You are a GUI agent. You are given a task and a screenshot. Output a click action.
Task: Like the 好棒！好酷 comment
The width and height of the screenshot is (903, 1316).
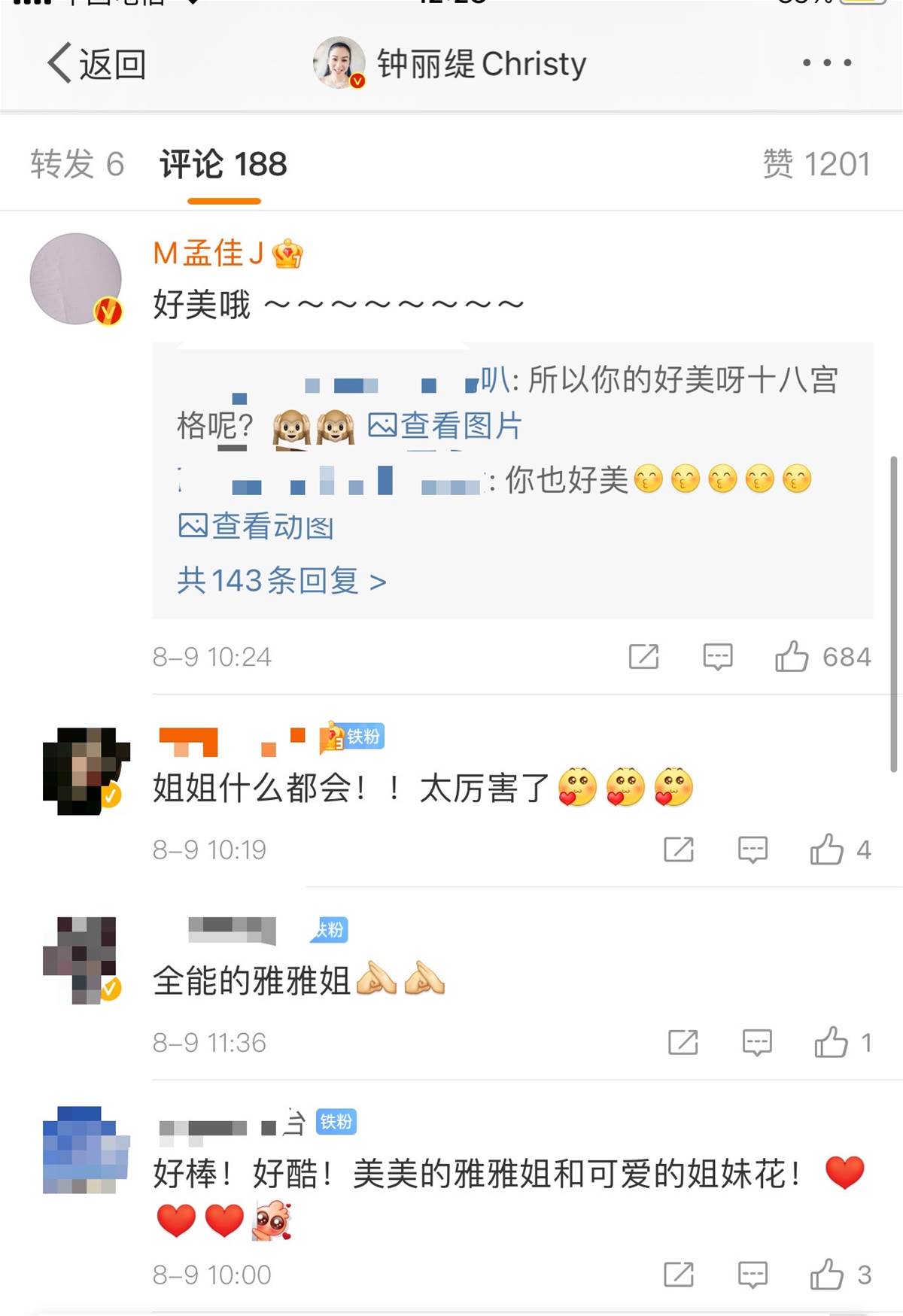[826, 1275]
